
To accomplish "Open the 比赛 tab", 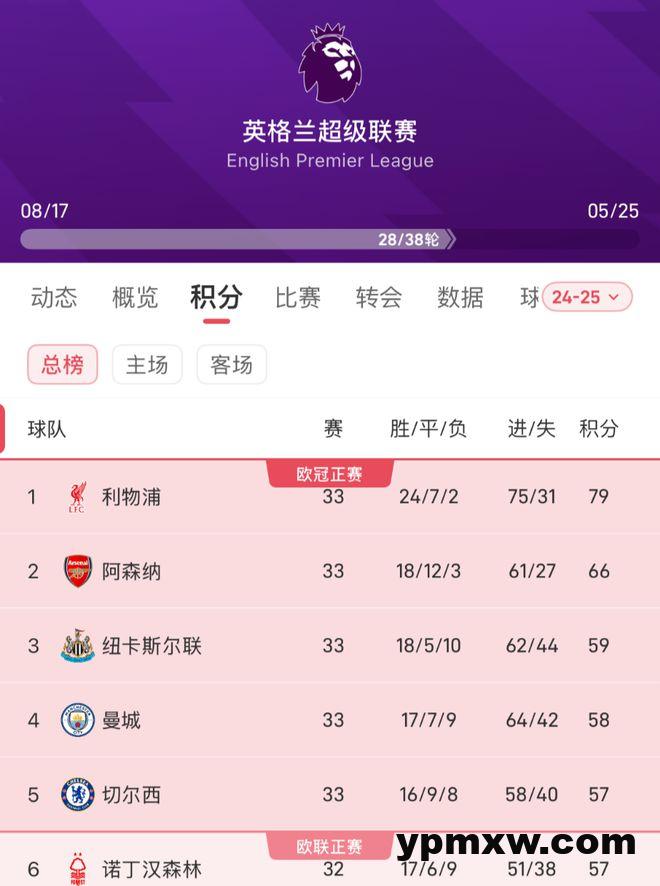I will tap(298, 297).
